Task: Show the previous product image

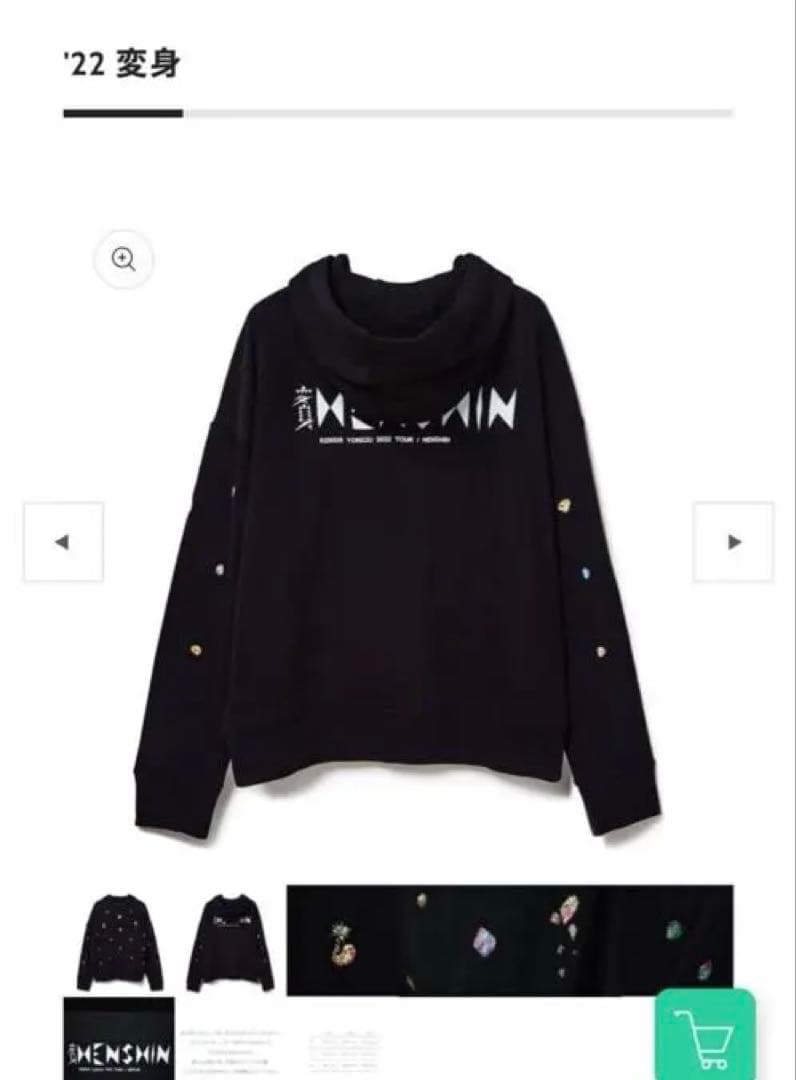Action: click(63, 542)
